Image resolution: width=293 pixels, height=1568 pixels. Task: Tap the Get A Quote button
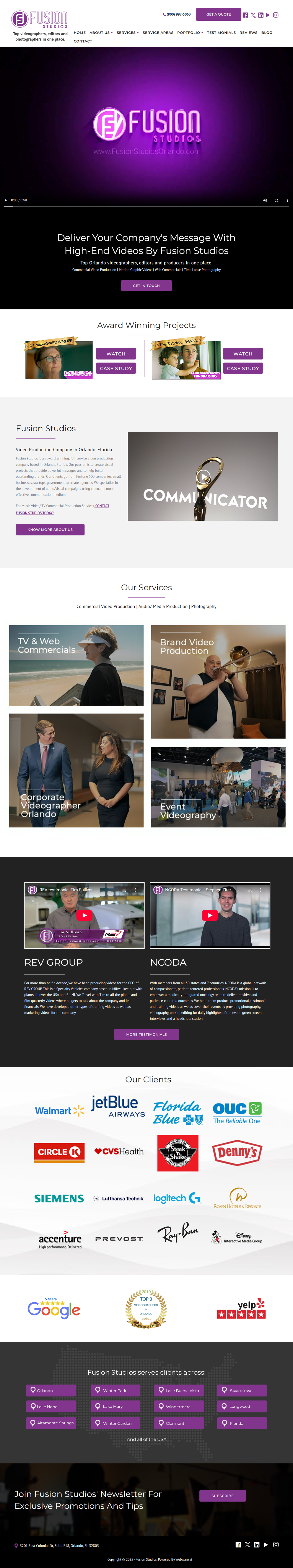[x=218, y=14]
